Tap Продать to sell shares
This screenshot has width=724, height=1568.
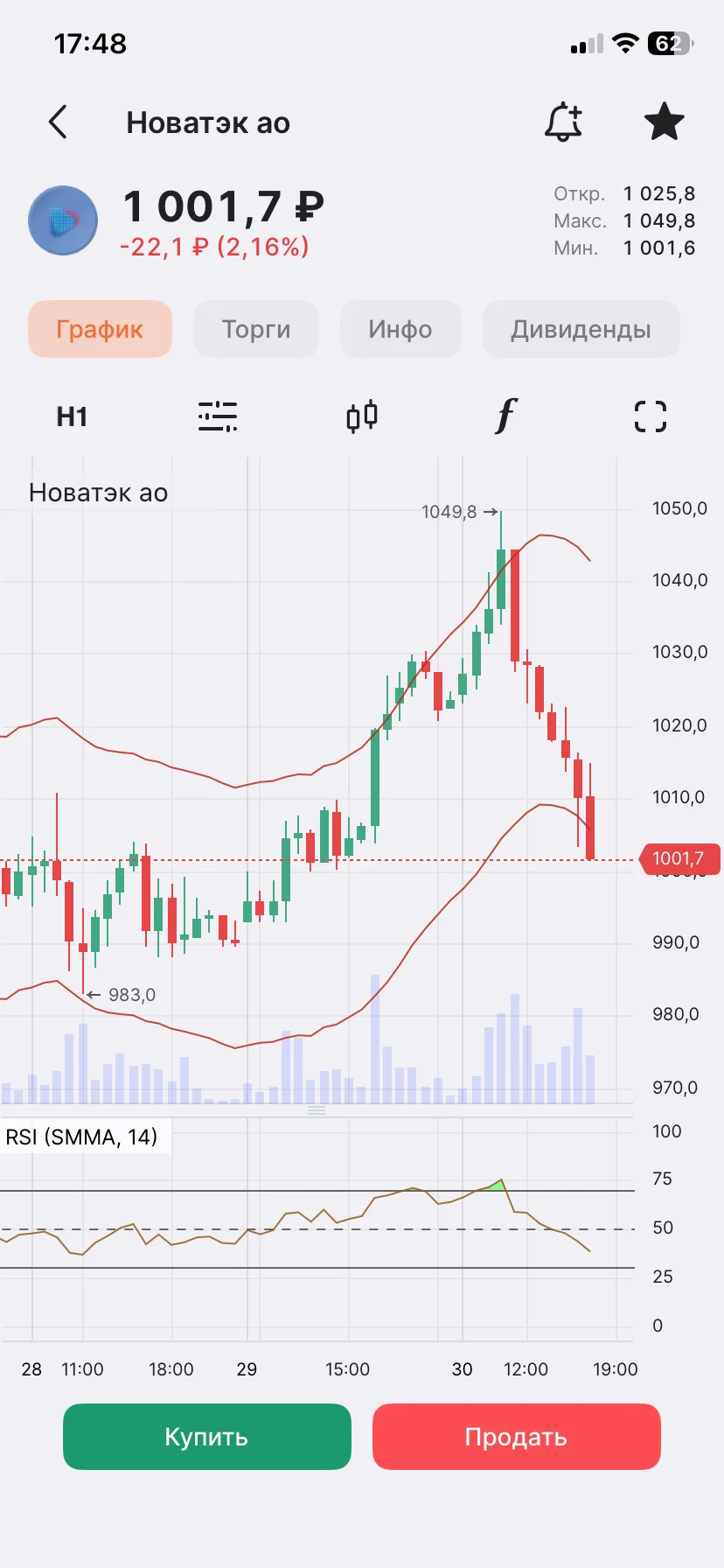point(517,1437)
